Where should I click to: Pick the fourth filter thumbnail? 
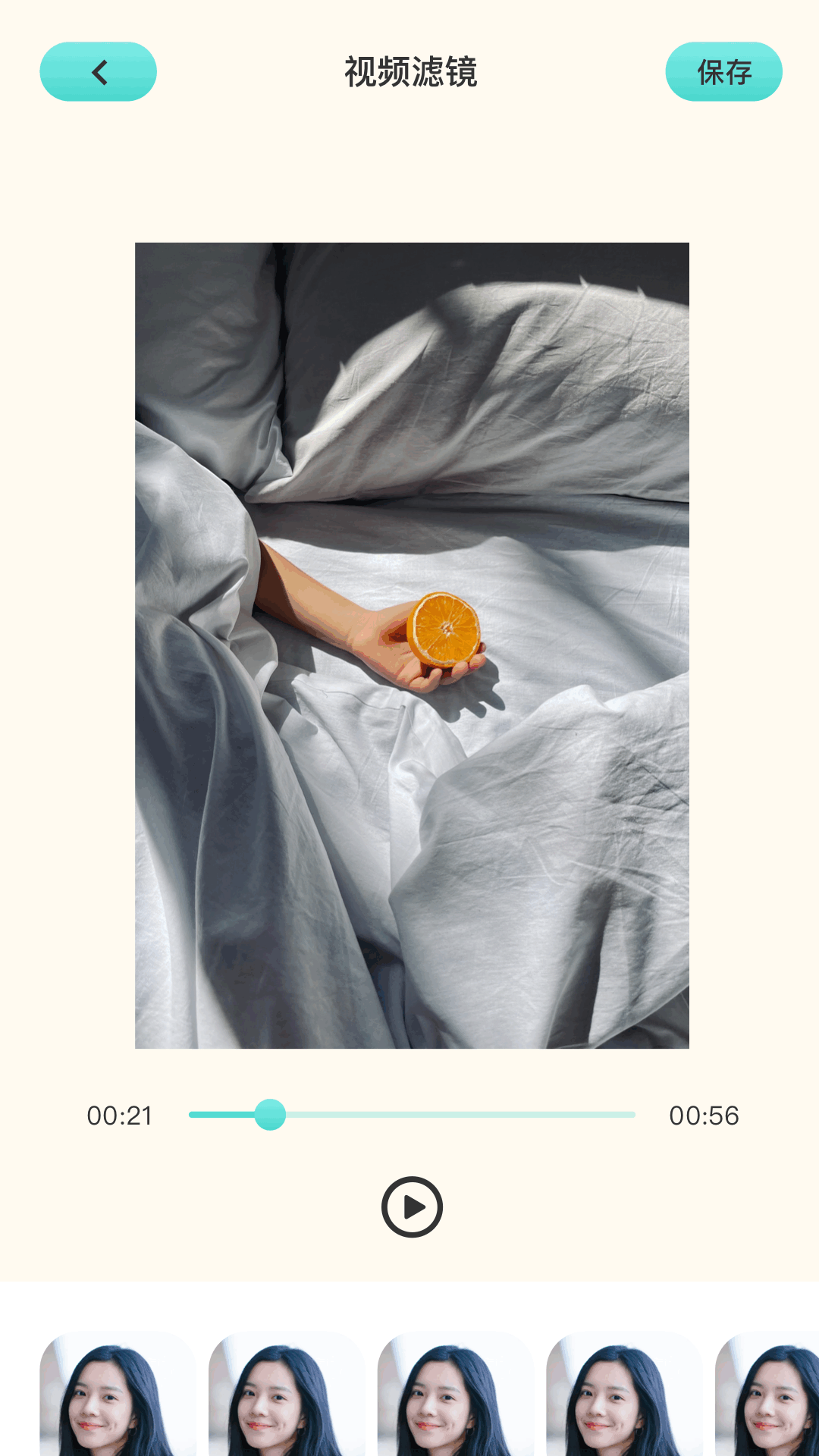tap(624, 1394)
